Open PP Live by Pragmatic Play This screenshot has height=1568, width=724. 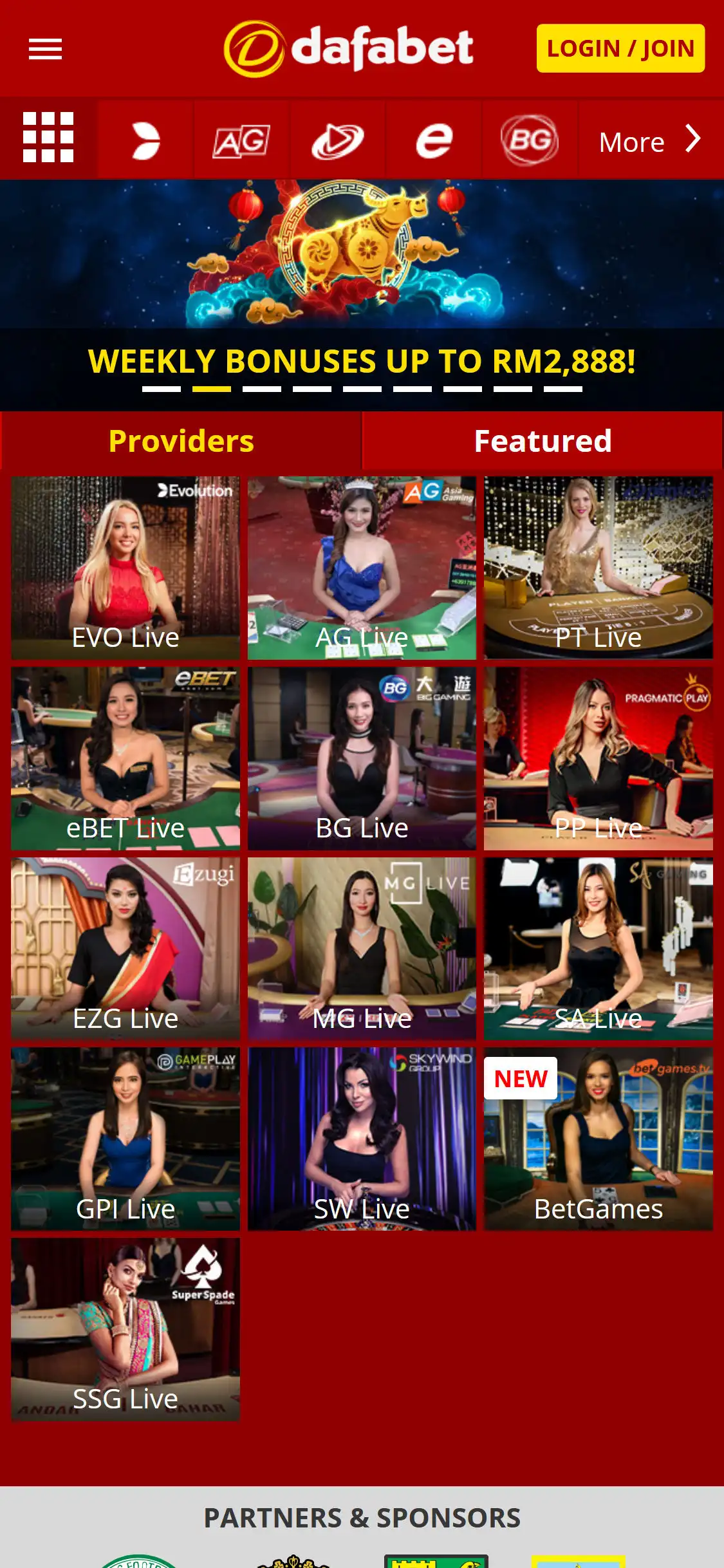[x=598, y=758]
